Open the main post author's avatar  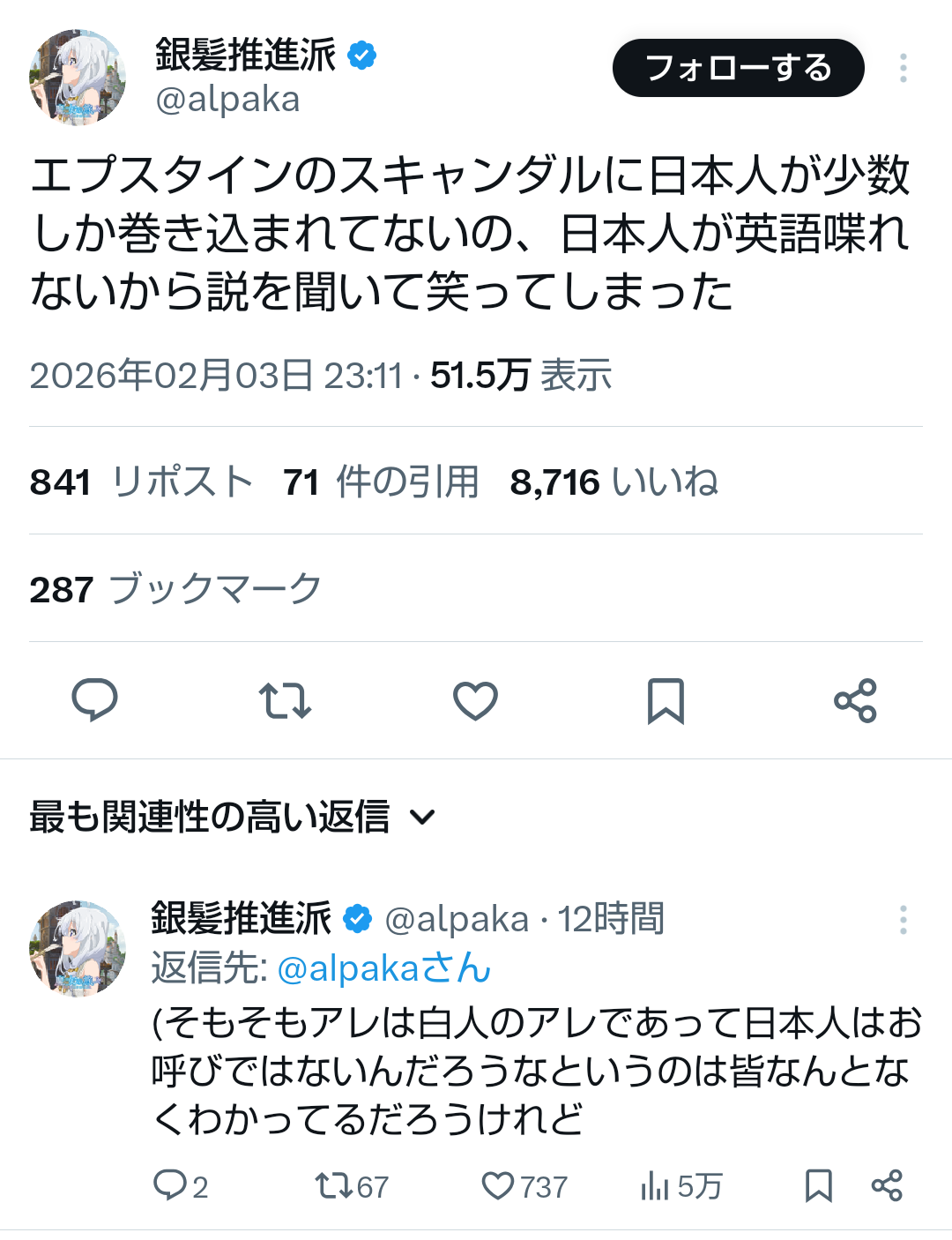point(78,78)
